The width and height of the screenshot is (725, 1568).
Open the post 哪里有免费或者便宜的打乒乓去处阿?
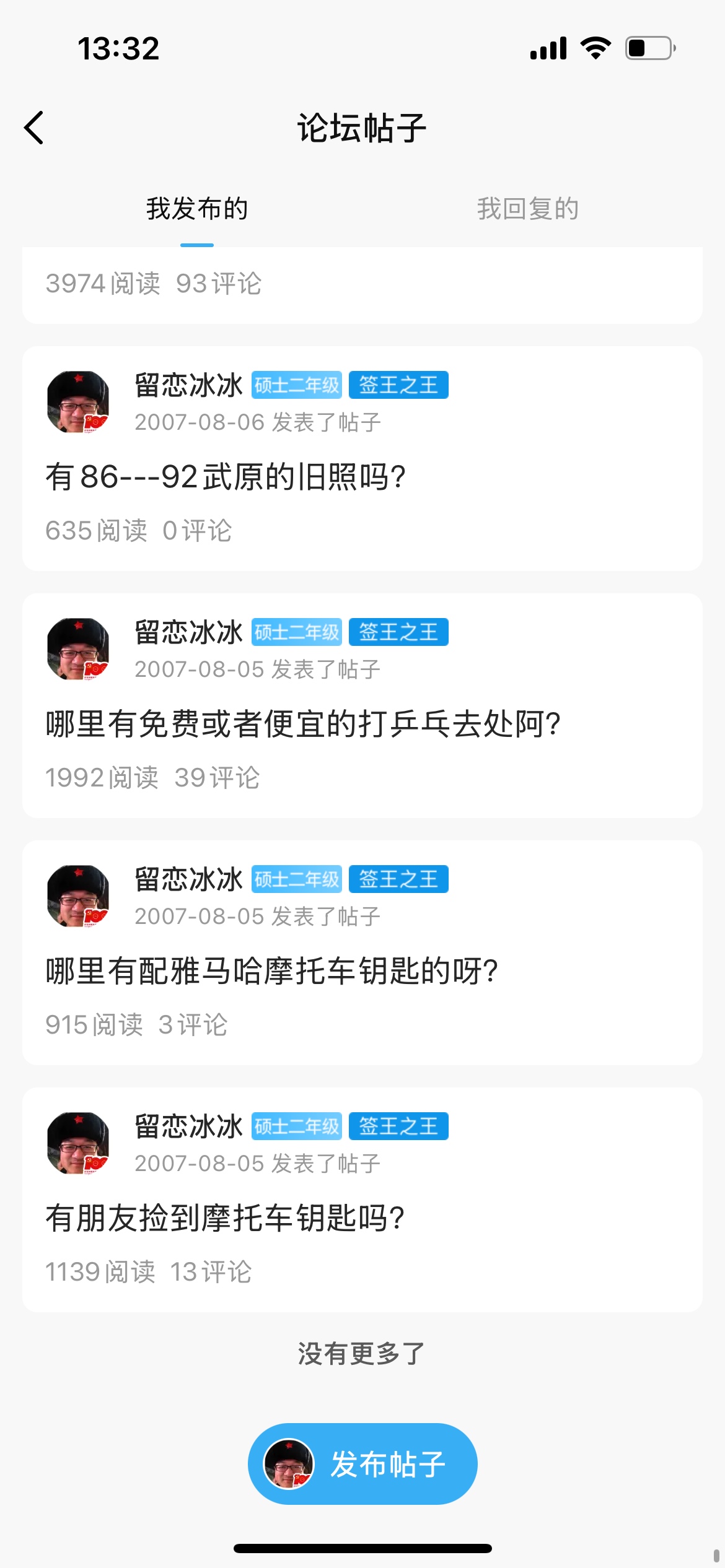(x=303, y=724)
